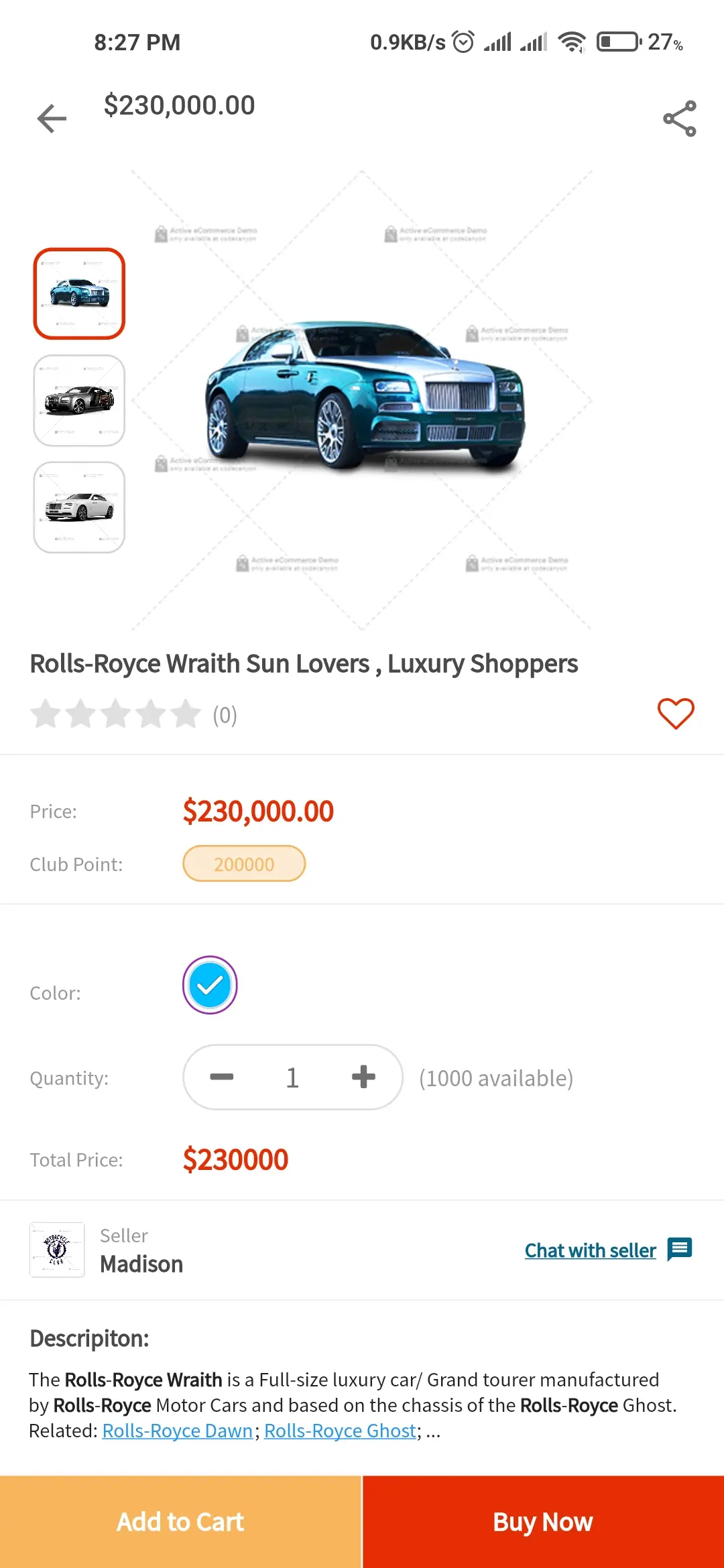Screen dimensions: 724x1568
Task: Open the Rolls-Royce Ghost link
Action: click(x=341, y=1431)
